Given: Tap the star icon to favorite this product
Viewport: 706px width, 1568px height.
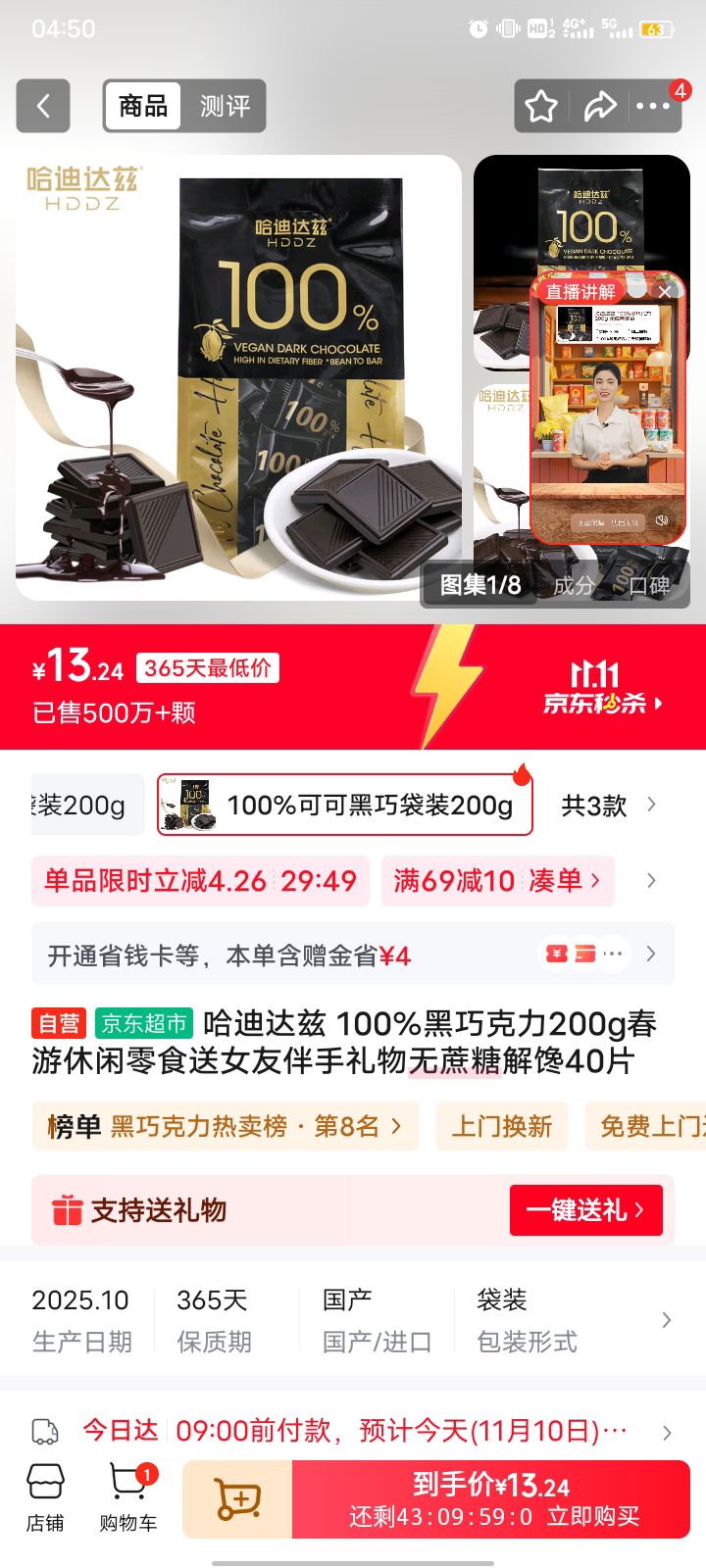Looking at the screenshot, I should click(x=540, y=106).
